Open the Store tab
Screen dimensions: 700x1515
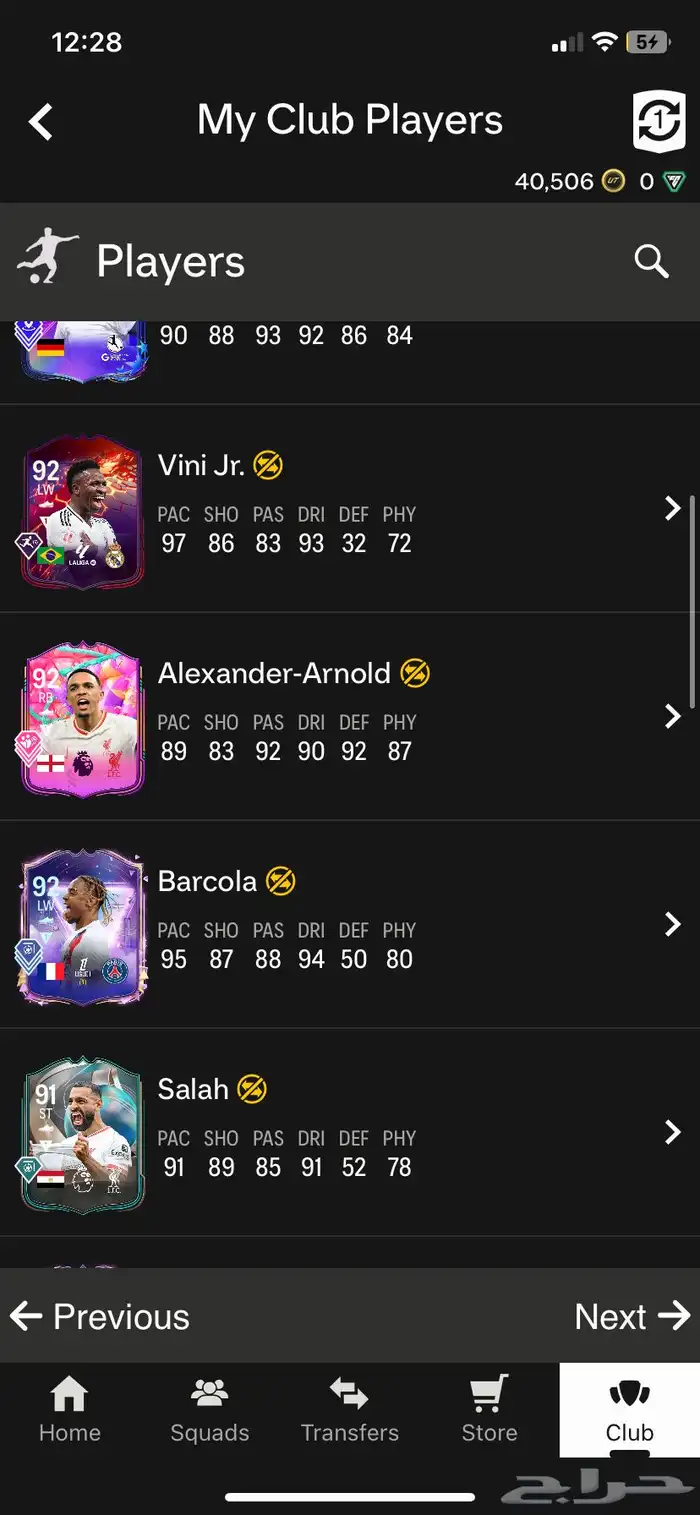(489, 1410)
